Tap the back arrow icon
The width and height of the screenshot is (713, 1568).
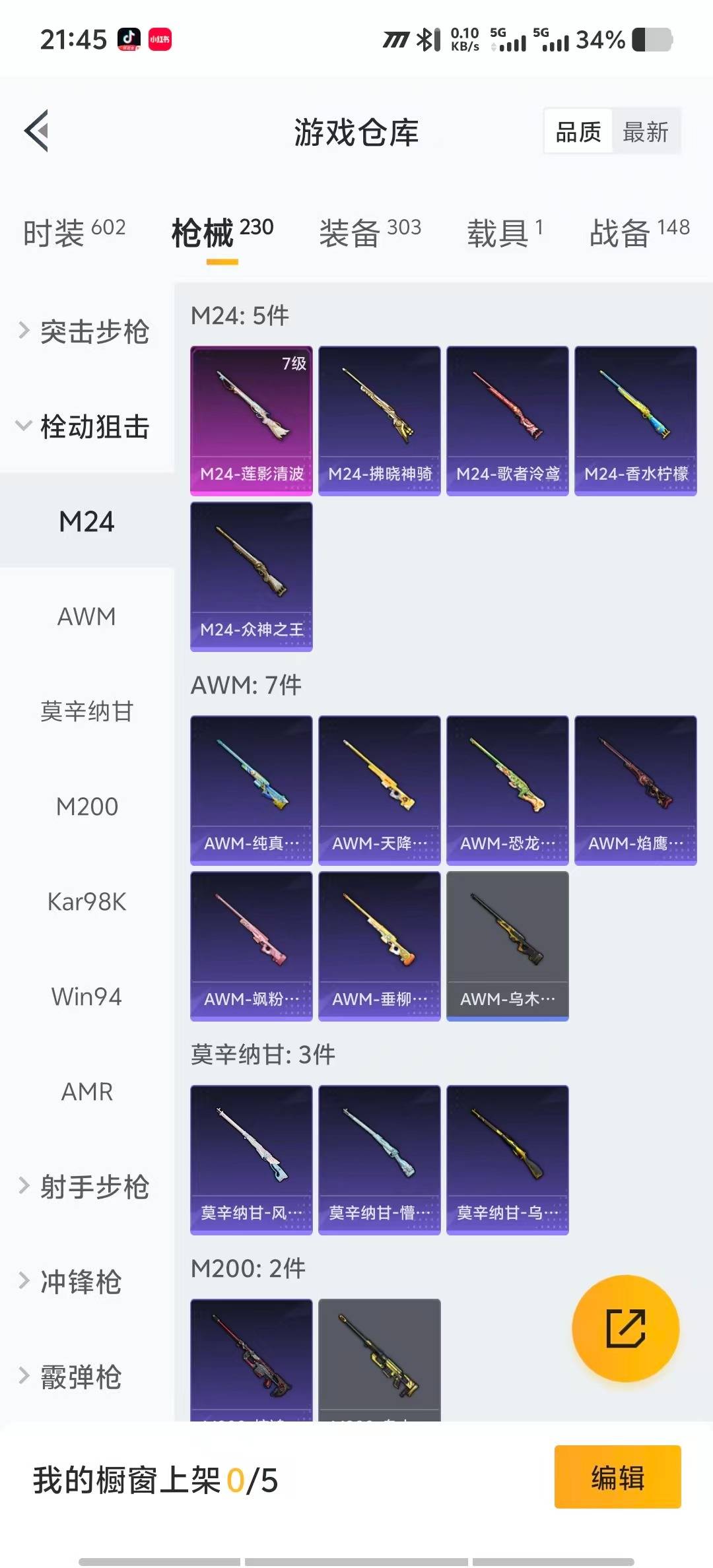click(x=38, y=131)
